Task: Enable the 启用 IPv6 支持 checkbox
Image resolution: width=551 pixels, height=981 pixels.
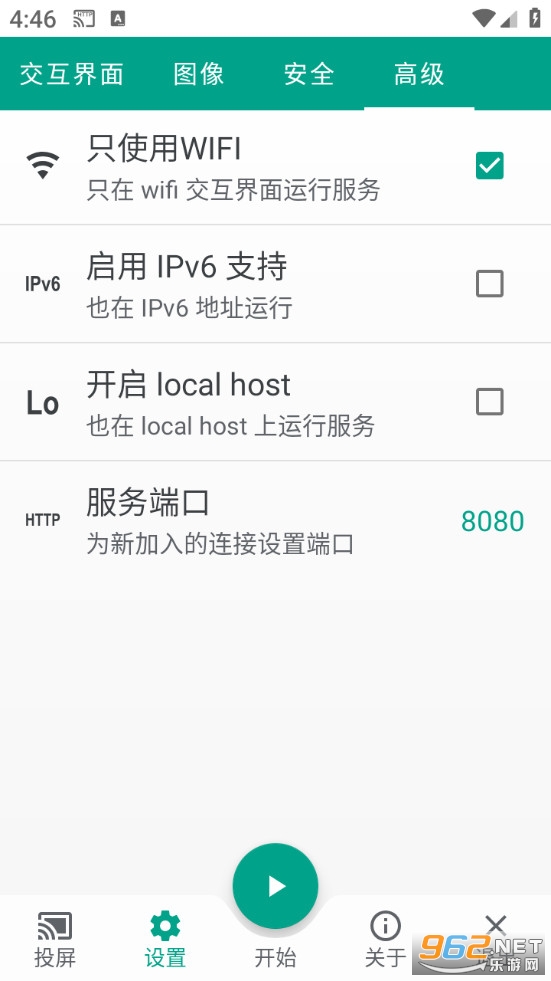Action: [x=489, y=283]
